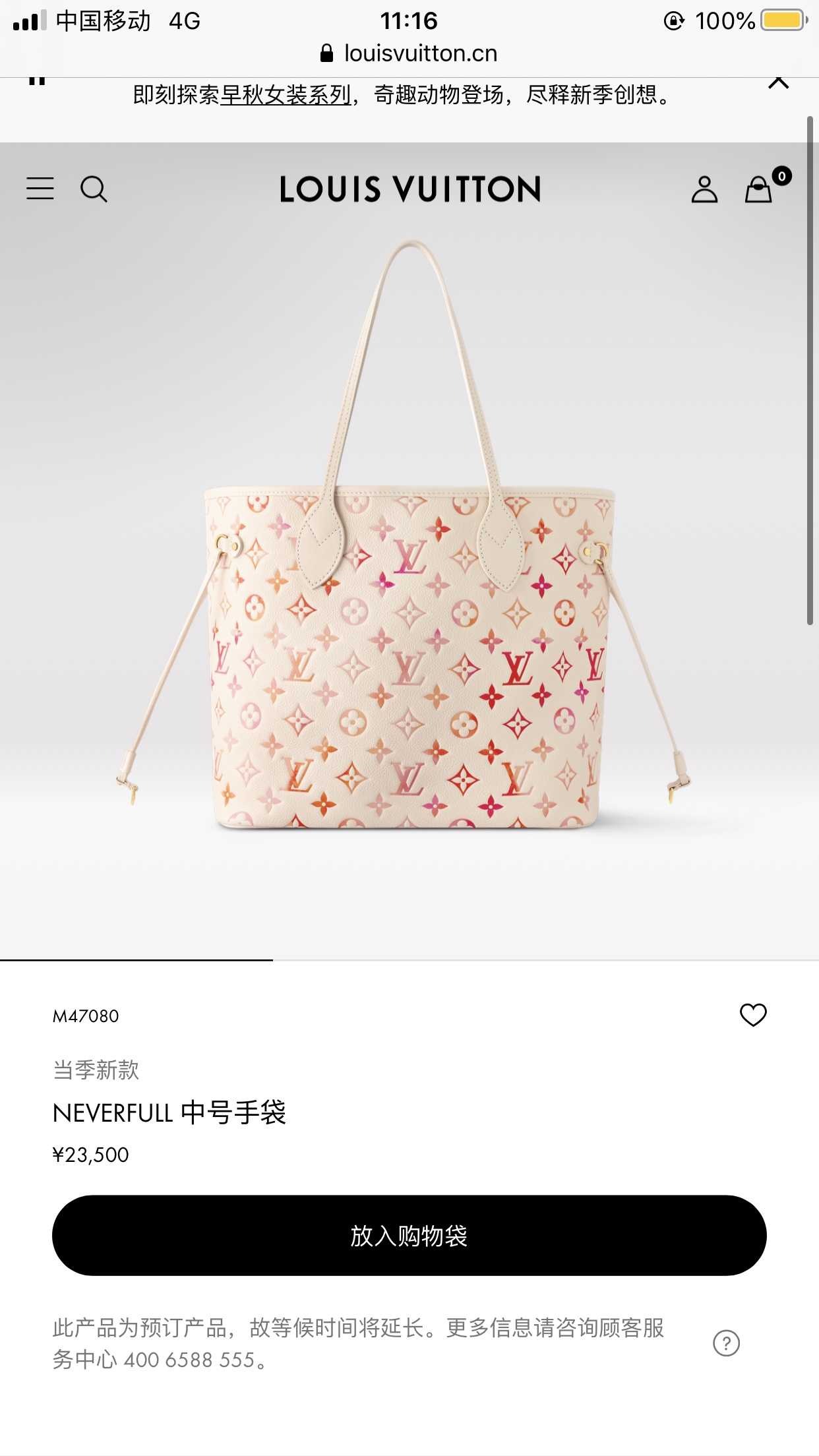The height and width of the screenshot is (1456, 819).
Task: Tap the louisvuitton.cn address bar
Action: pyautogui.click(x=409, y=53)
